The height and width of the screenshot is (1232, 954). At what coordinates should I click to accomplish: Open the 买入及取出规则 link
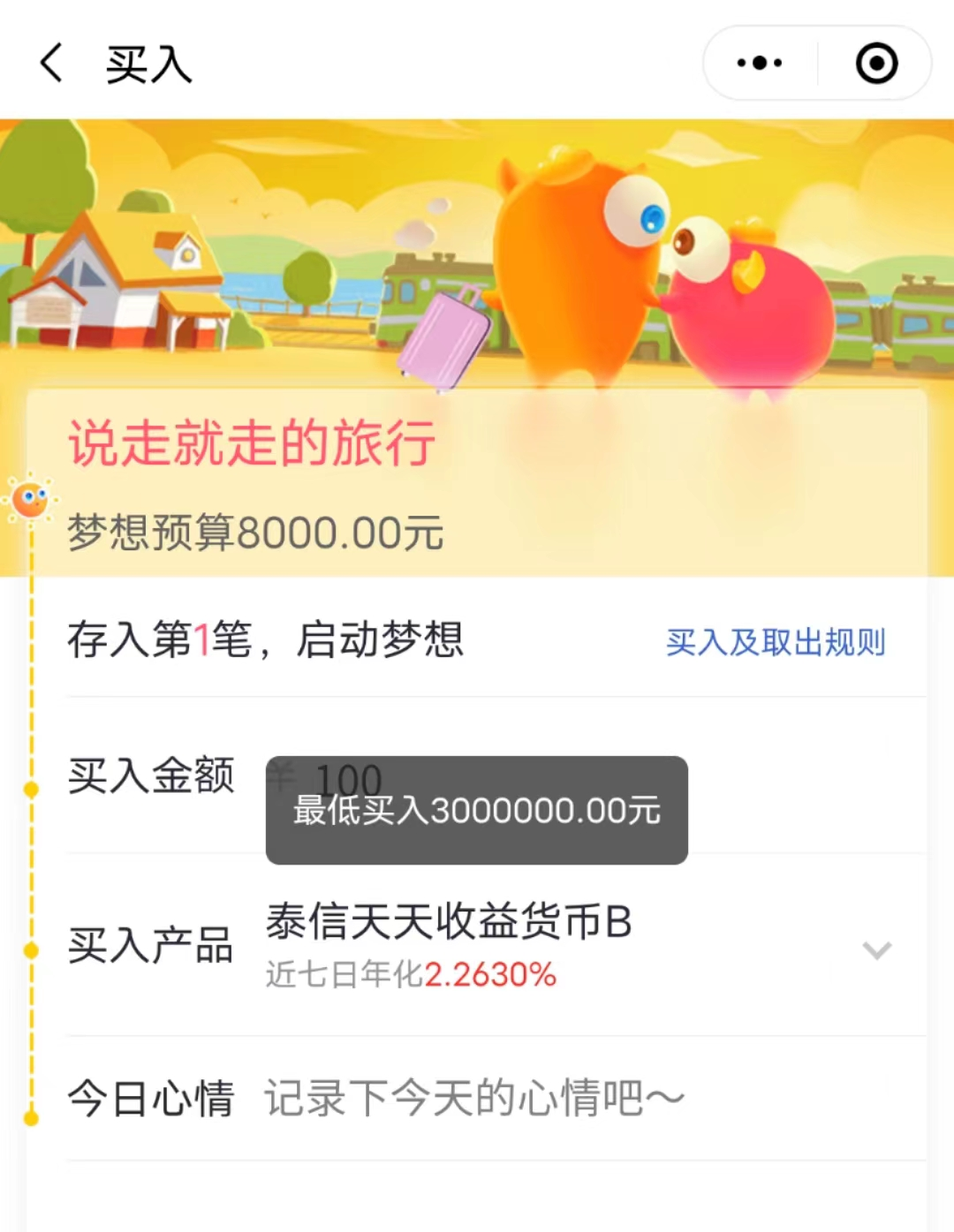775,642
